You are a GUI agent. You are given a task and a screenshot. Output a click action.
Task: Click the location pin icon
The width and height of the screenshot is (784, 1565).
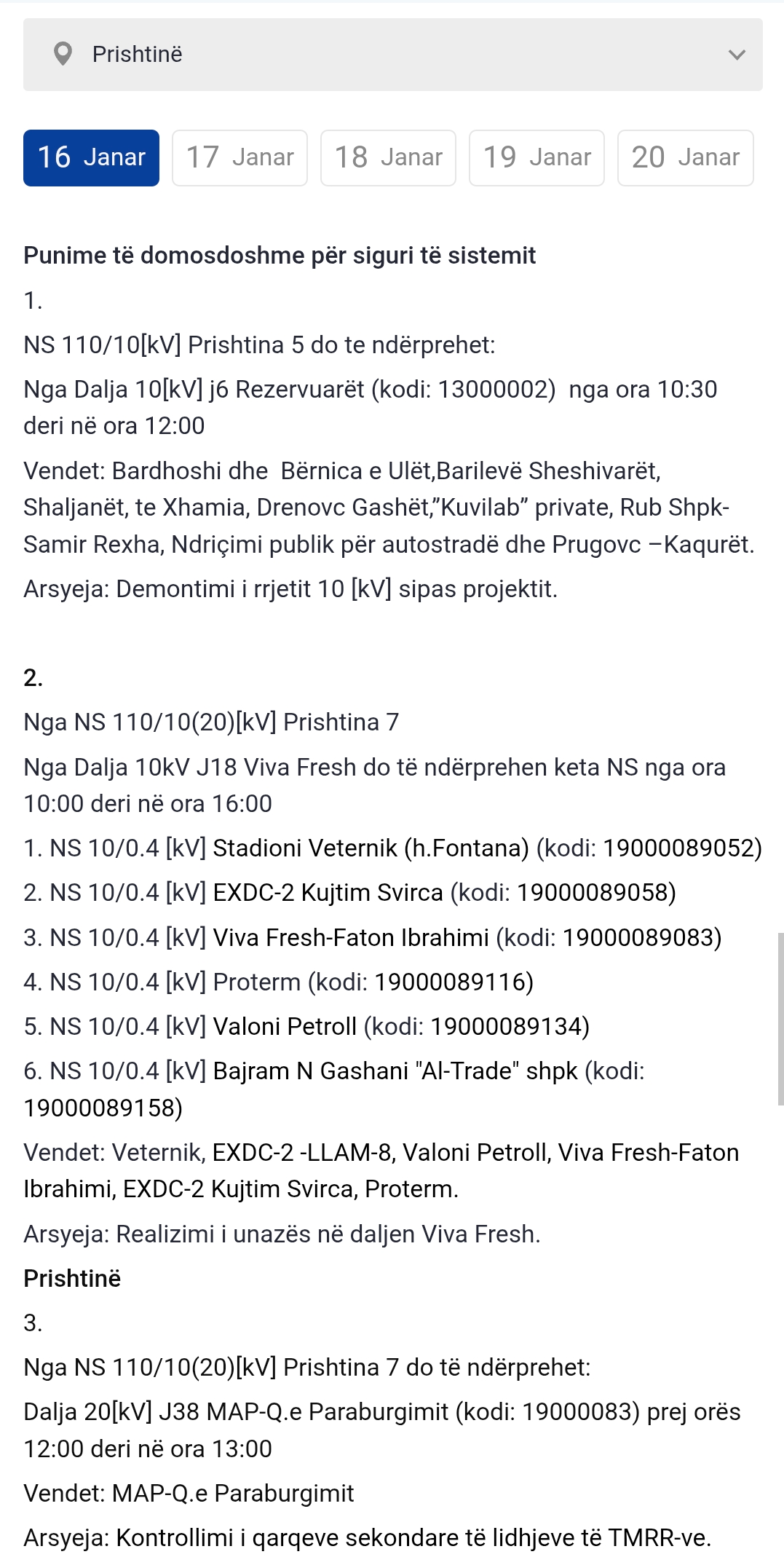62,54
